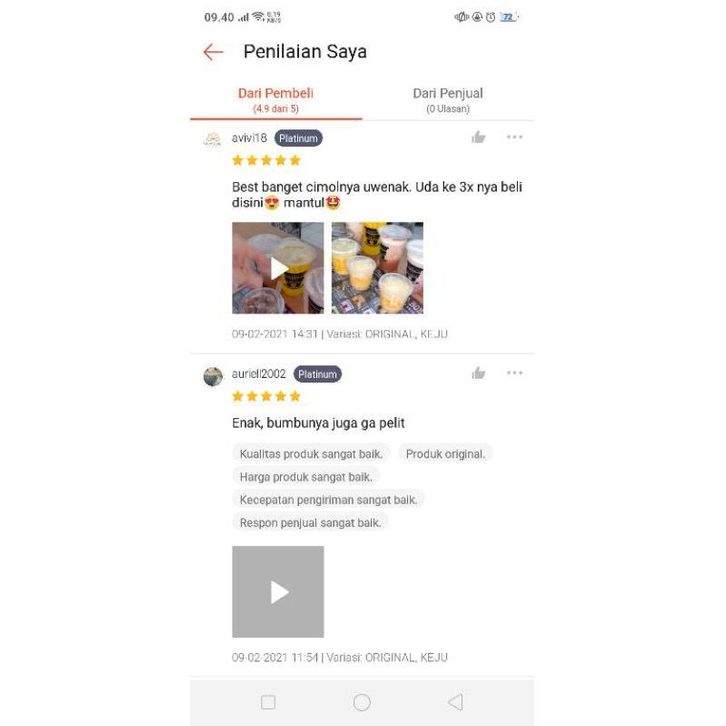Viewport: 726px width, 726px height.
Task: Like the review by avivi18
Action: pyautogui.click(x=478, y=137)
